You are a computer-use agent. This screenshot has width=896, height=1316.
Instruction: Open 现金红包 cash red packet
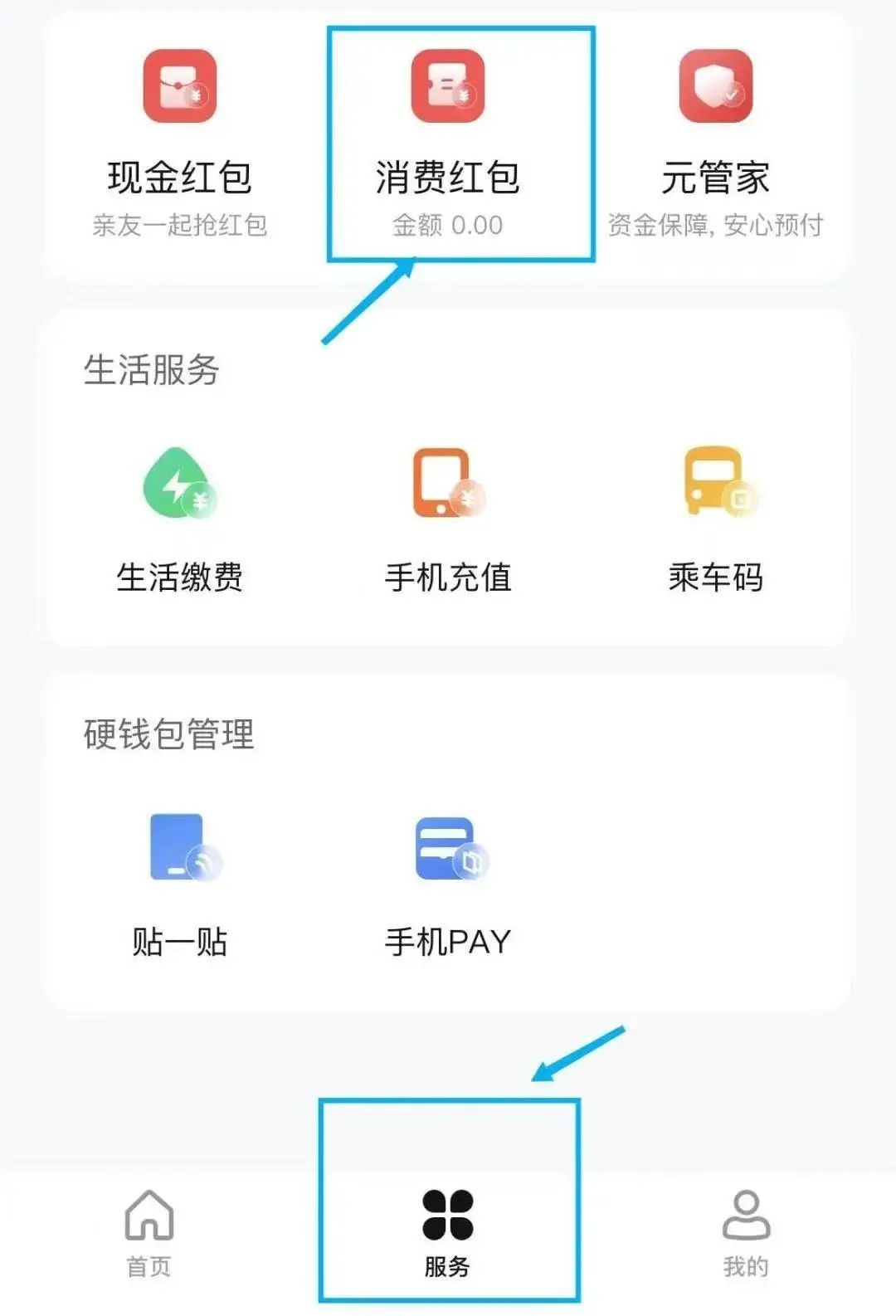pos(179,141)
